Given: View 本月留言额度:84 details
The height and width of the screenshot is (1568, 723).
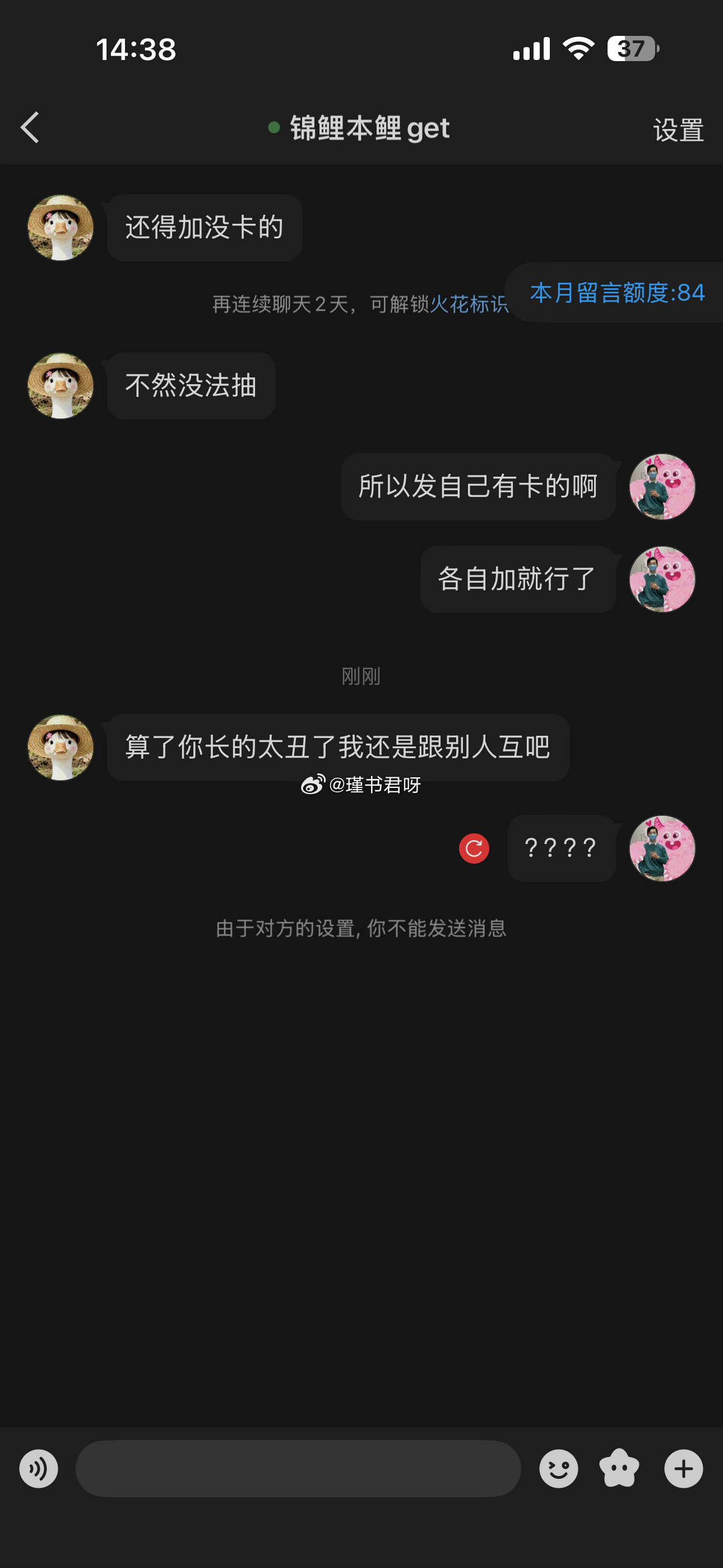Looking at the screenshot, I should tap(617, 293).
